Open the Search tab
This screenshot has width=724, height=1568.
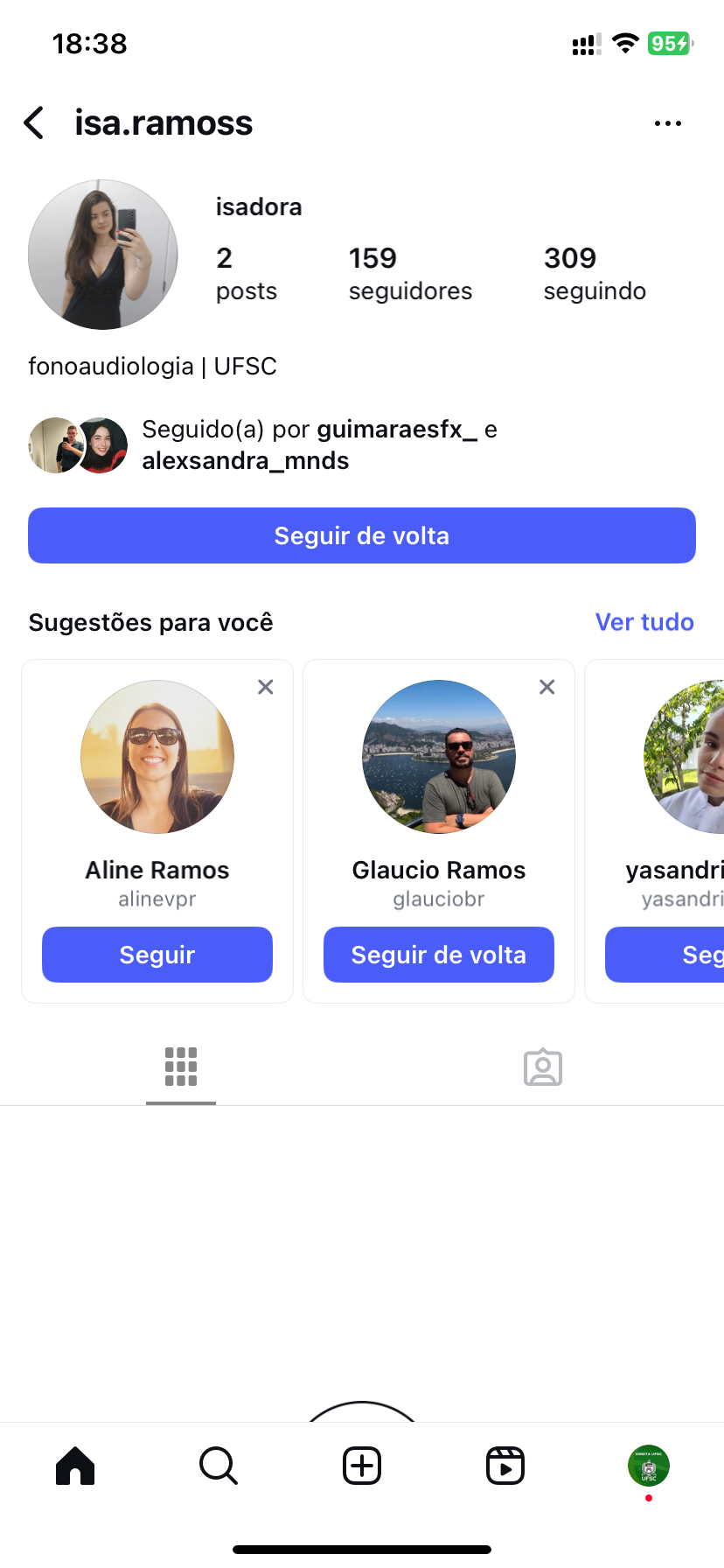coord(219,1466)
